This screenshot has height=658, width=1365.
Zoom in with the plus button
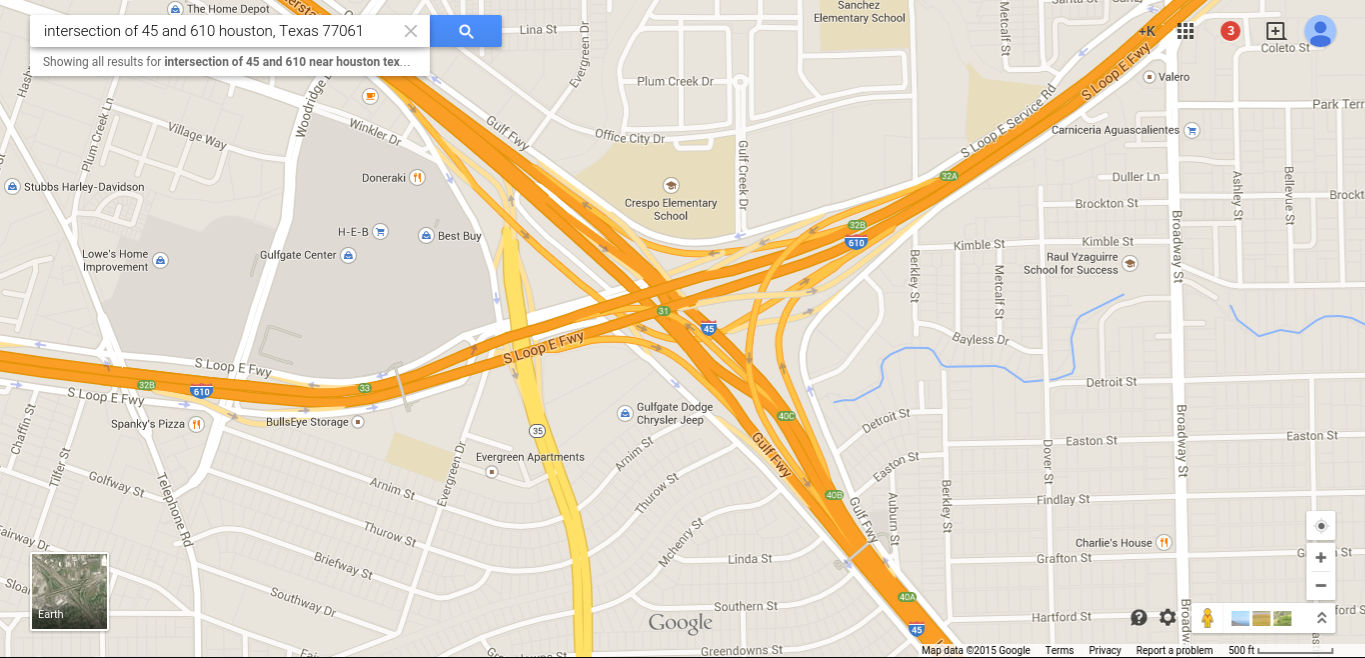click(1320, 558)
